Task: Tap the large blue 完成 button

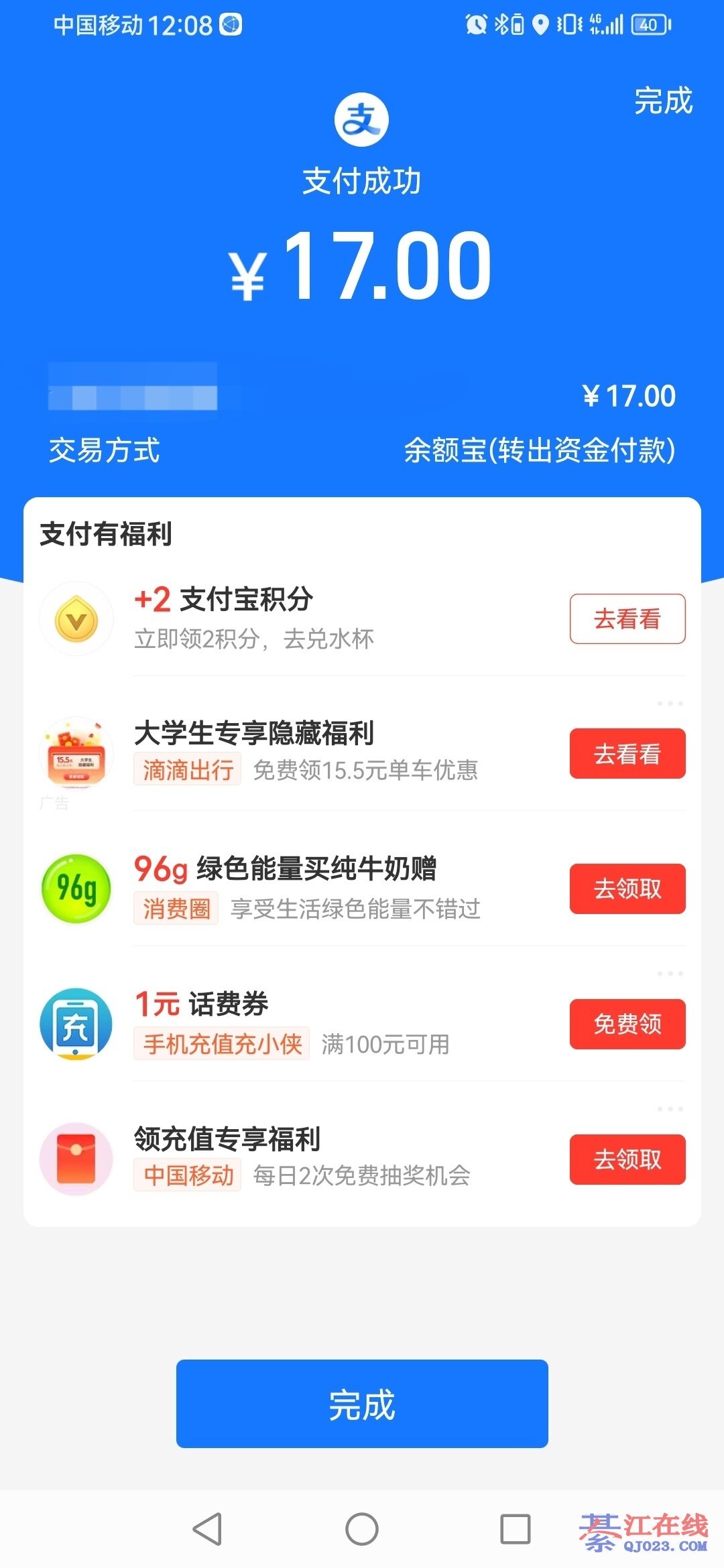Action: click(362, 1404)
